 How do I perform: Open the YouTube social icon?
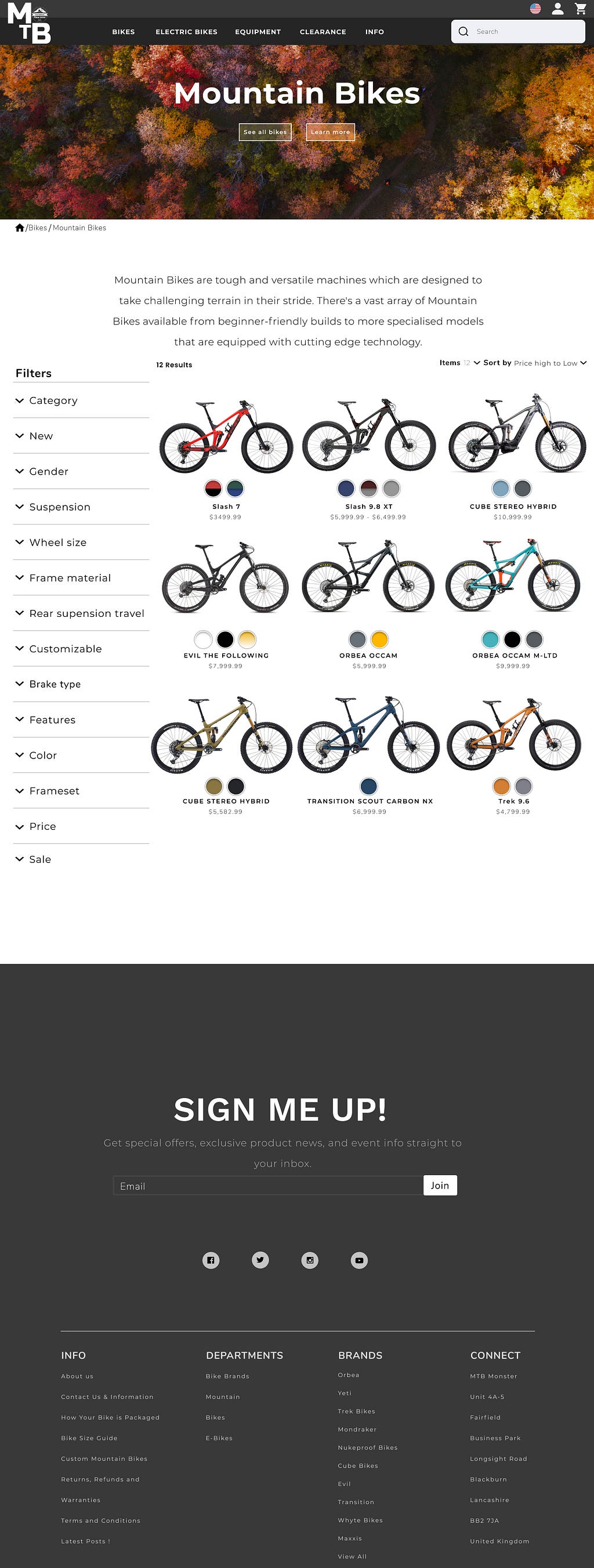coord(359,1260)
